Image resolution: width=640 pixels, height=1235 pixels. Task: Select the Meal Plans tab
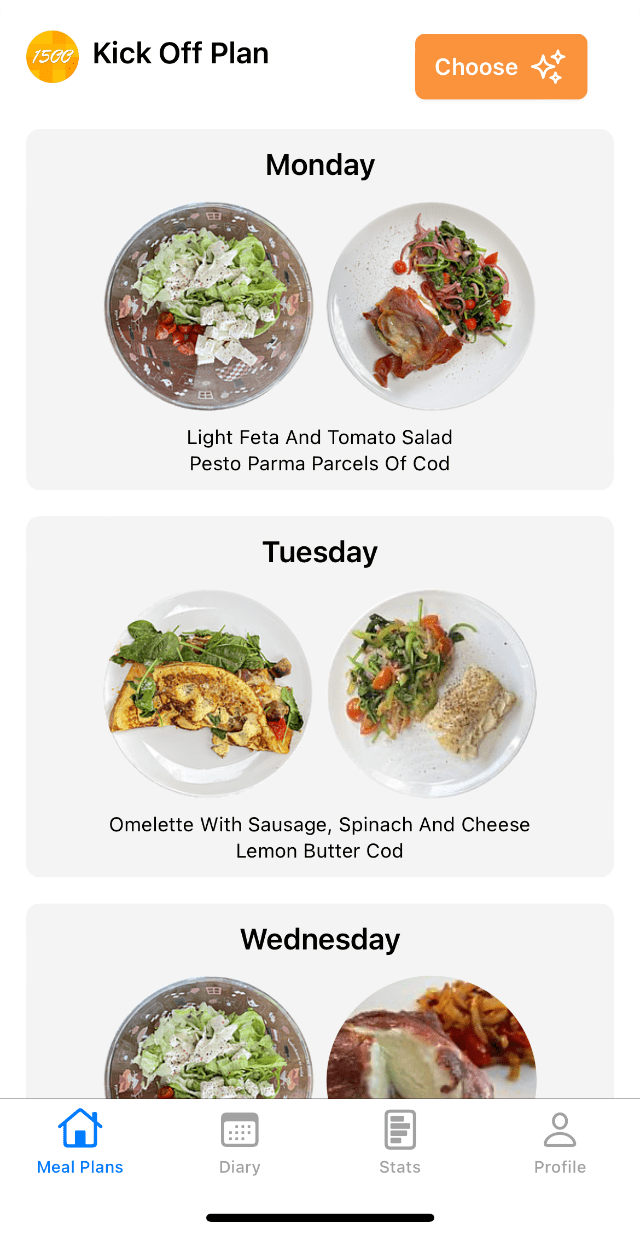(80, 1143)
